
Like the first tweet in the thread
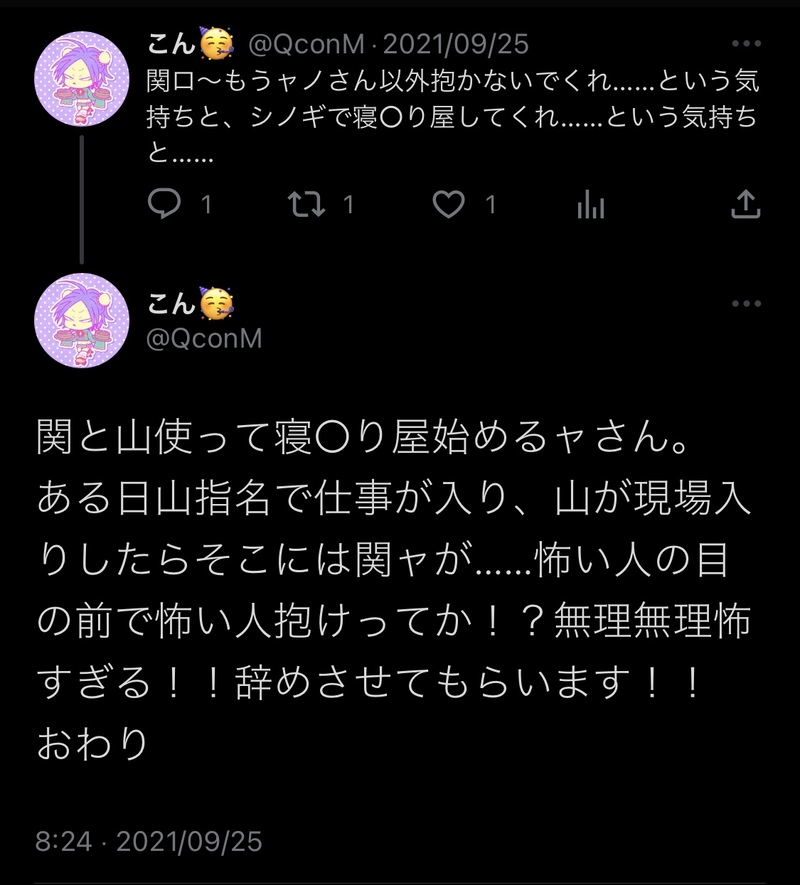click(x=449, y=205)
